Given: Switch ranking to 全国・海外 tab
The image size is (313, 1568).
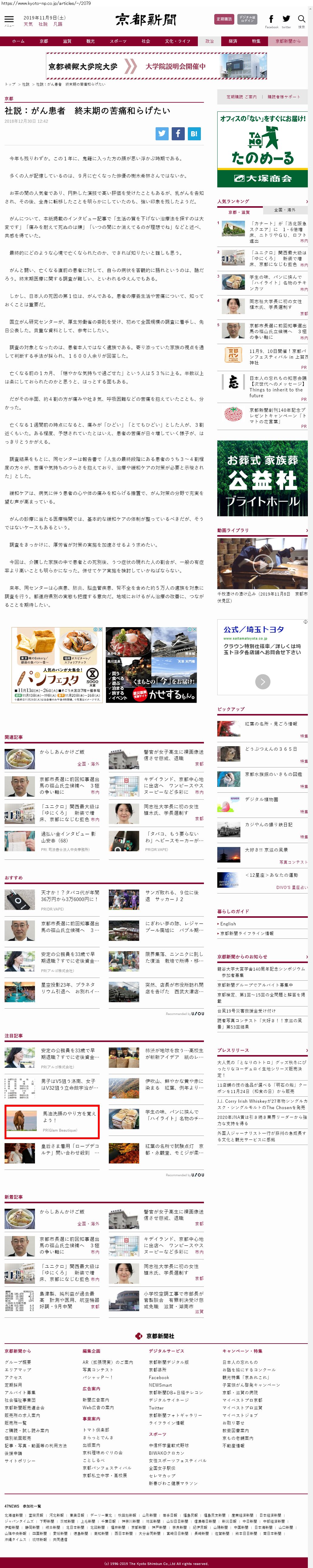Looking at the screenshot, I should (284, 210).
